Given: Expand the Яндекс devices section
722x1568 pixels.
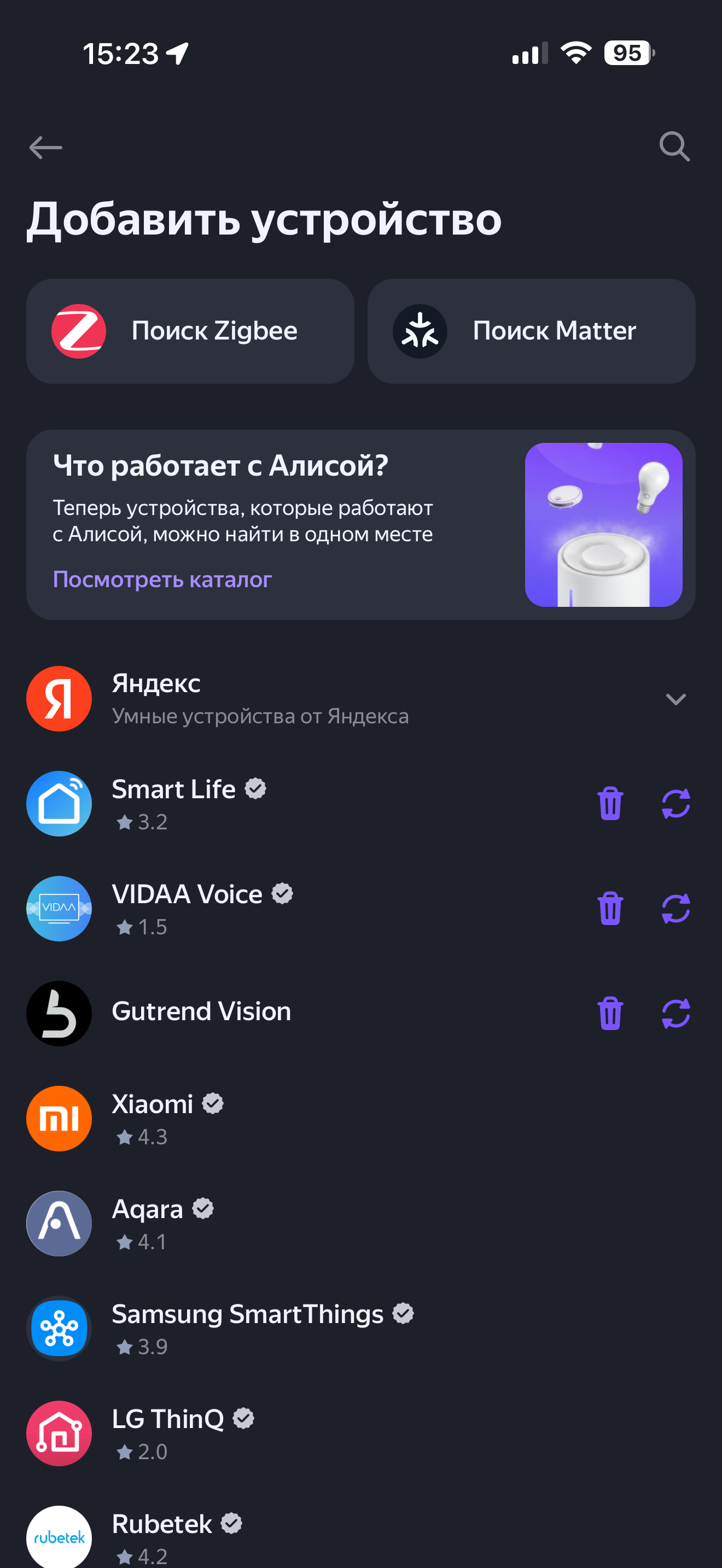Looking at the screenshot, I should pyautogui.click(x=676, y=699).
